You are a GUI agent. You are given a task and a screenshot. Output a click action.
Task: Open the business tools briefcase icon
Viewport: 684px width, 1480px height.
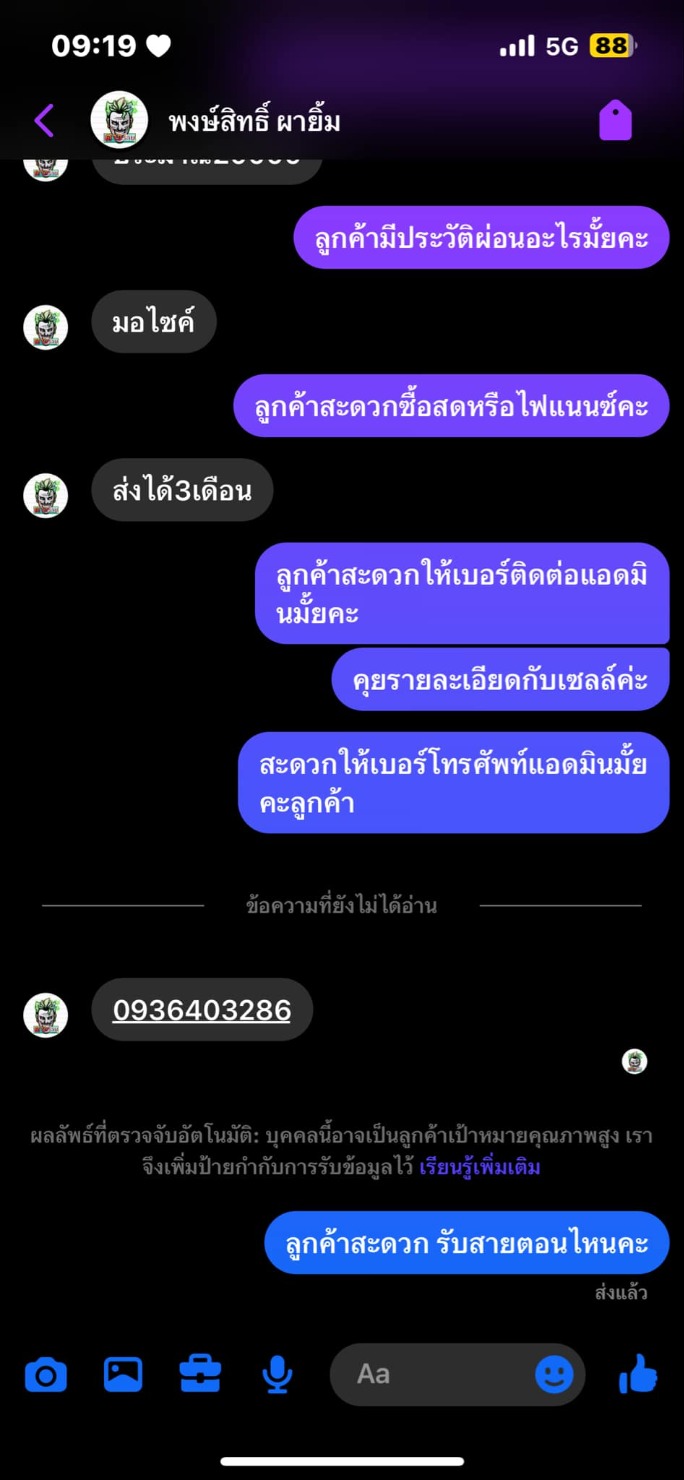point(200,1375)
